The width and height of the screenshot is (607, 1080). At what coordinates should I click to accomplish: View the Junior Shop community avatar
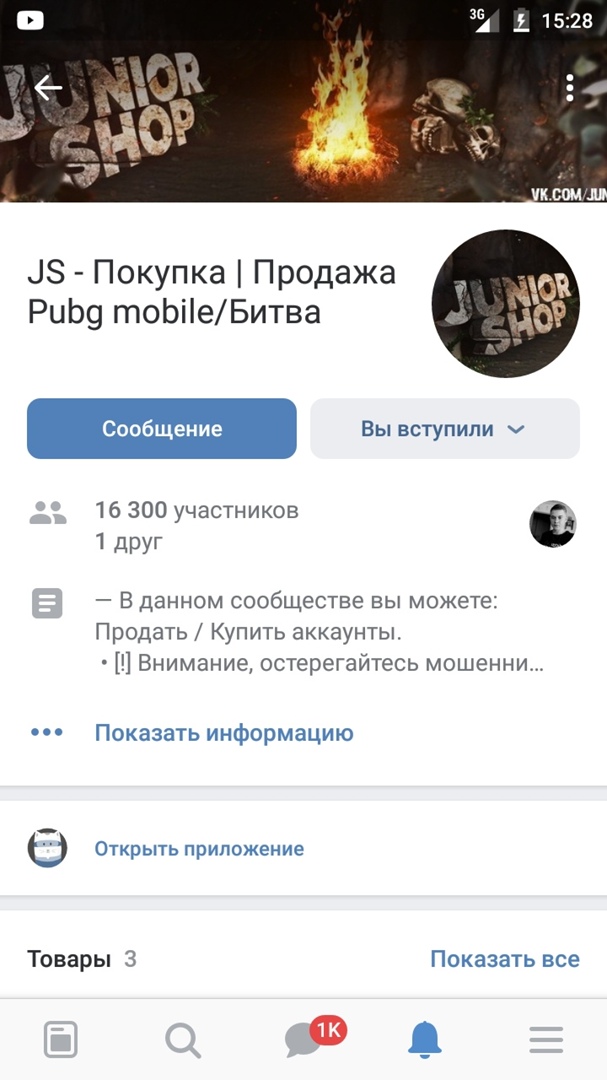click(505, 303)
